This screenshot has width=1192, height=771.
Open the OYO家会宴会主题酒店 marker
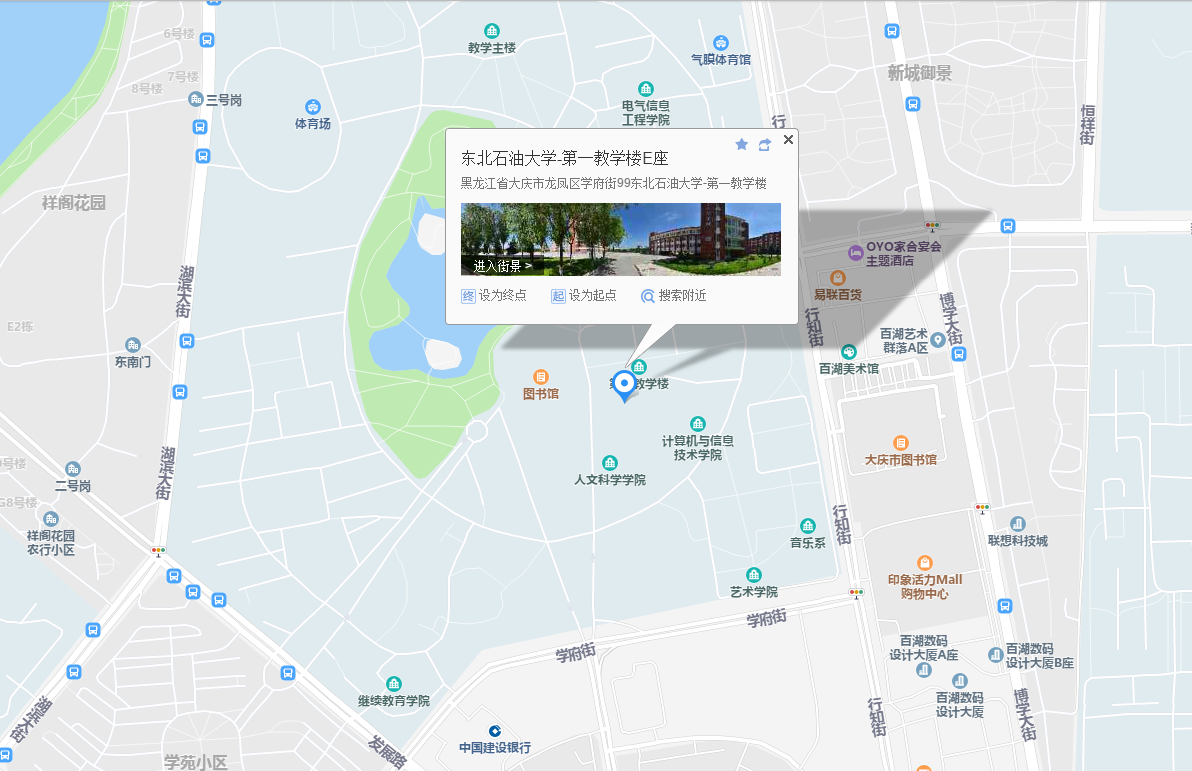(x=856, y=250)
